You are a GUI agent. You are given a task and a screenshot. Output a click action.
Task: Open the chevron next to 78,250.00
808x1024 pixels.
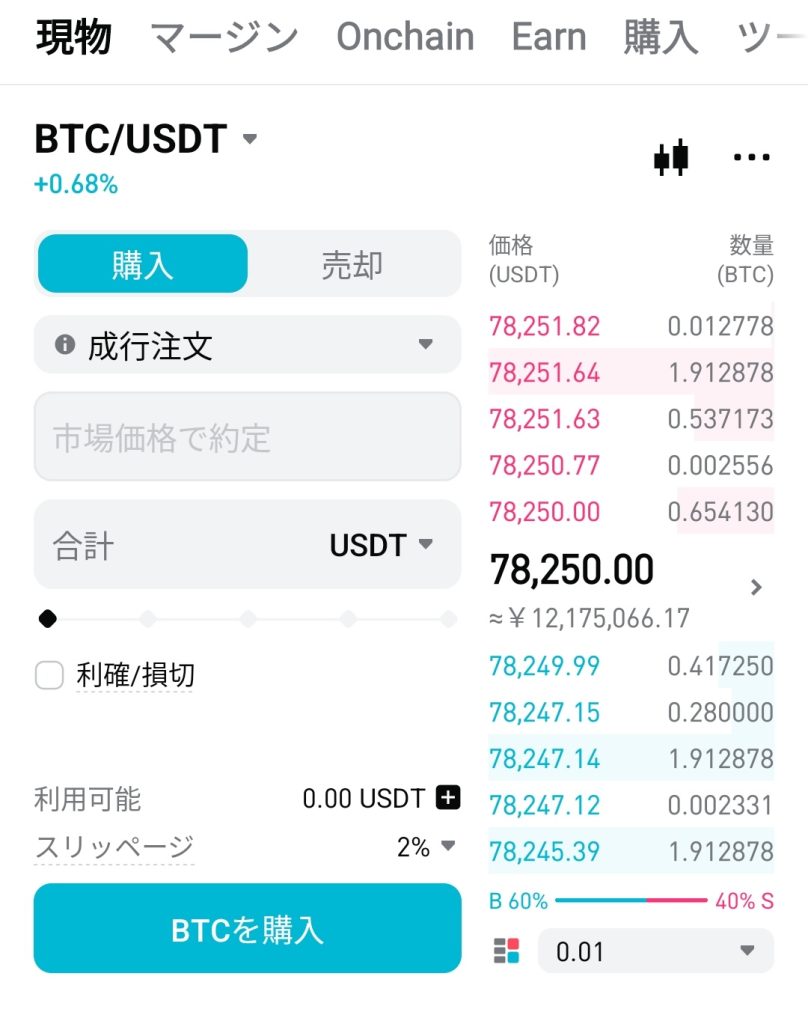756,587
